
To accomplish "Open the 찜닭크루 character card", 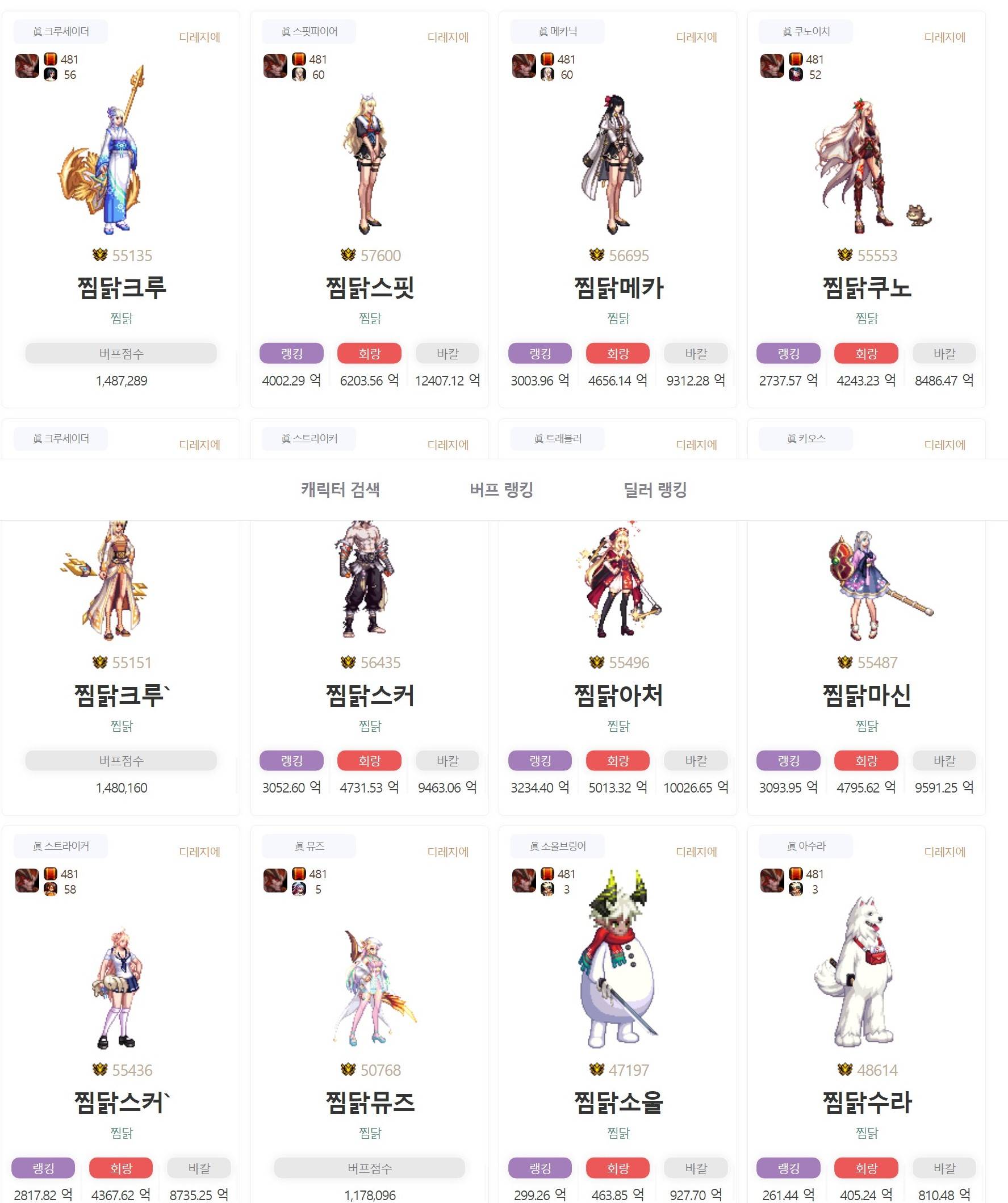I will 122,288.
